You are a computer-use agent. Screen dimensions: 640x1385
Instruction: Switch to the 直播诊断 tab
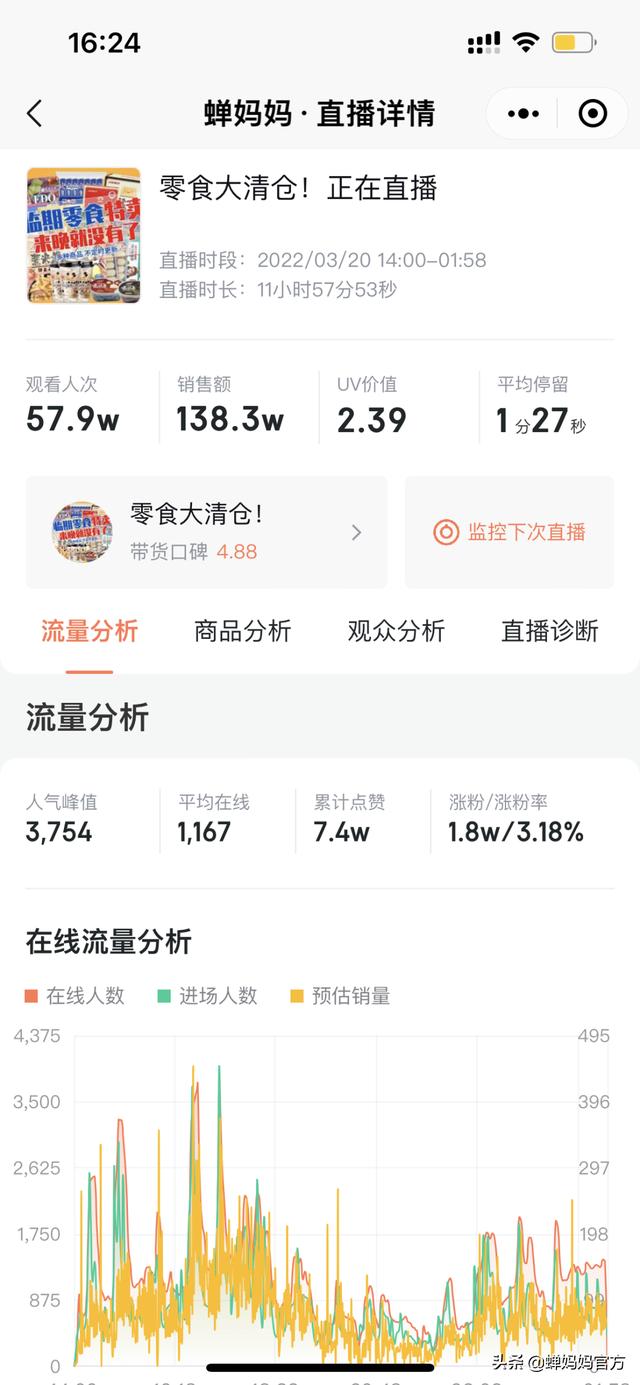point(549,631)
